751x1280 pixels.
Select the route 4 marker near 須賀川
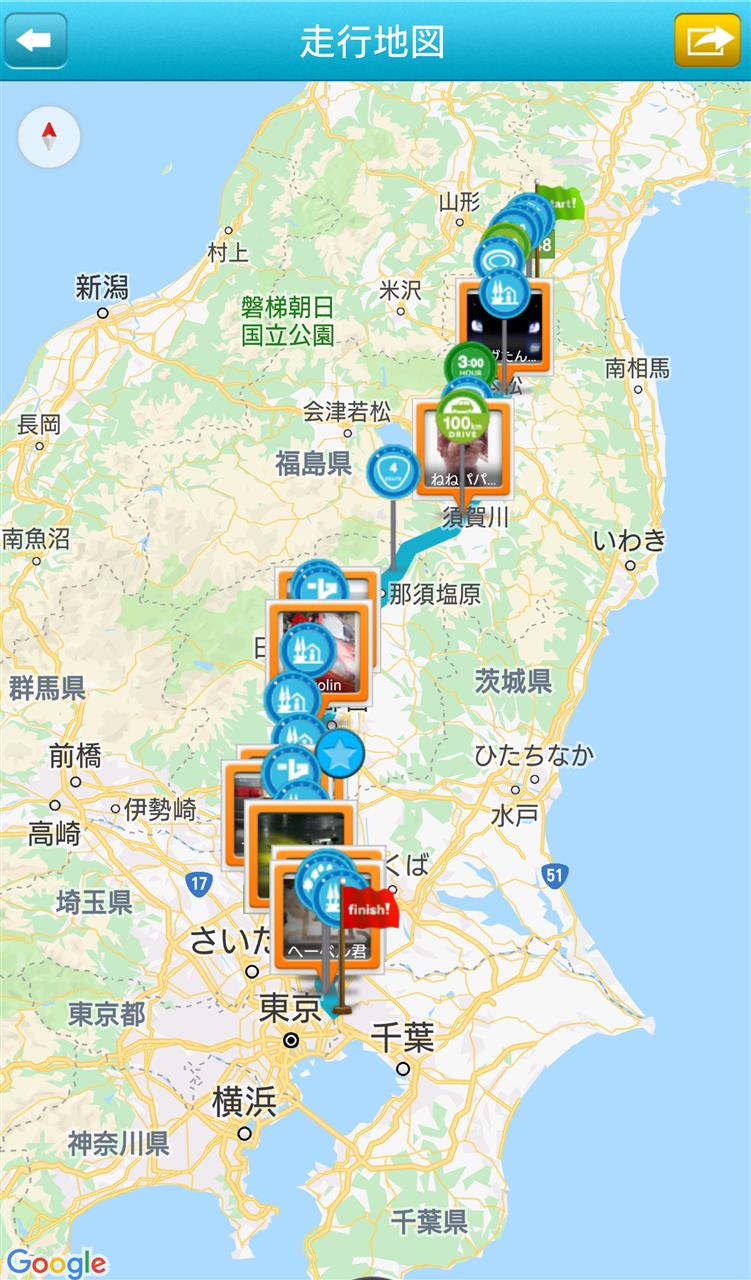[x=393, y=472]
